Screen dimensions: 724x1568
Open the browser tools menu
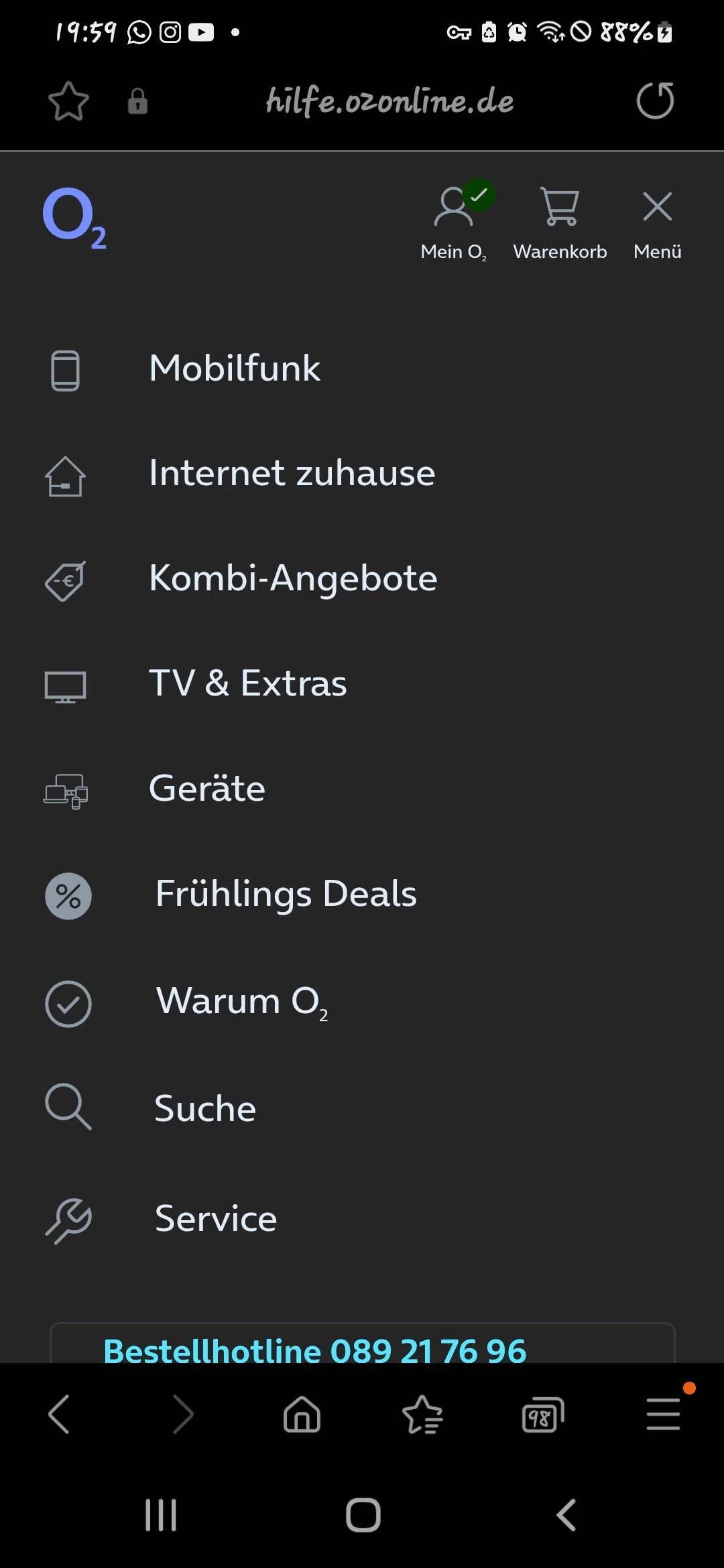point(663,1414)
